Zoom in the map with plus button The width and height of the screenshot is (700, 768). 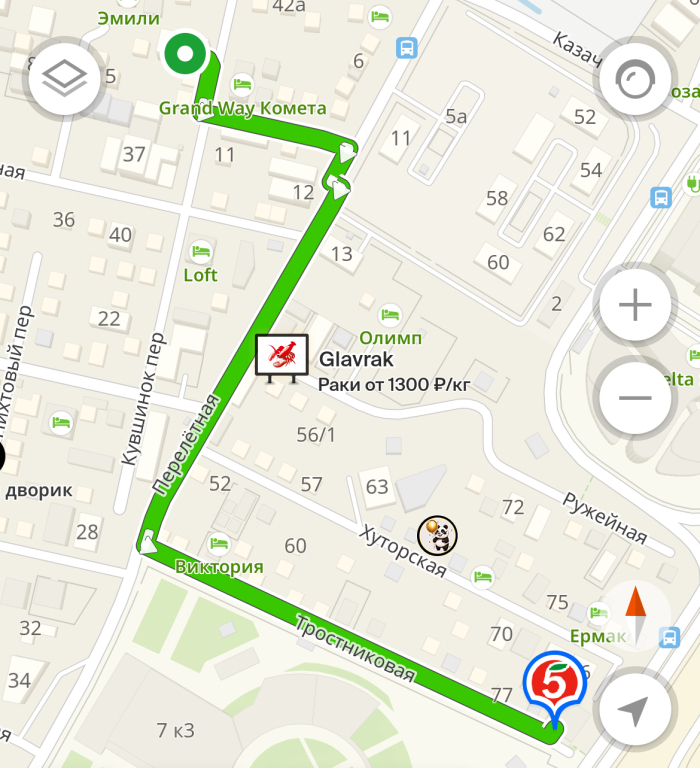pos(636,306)
